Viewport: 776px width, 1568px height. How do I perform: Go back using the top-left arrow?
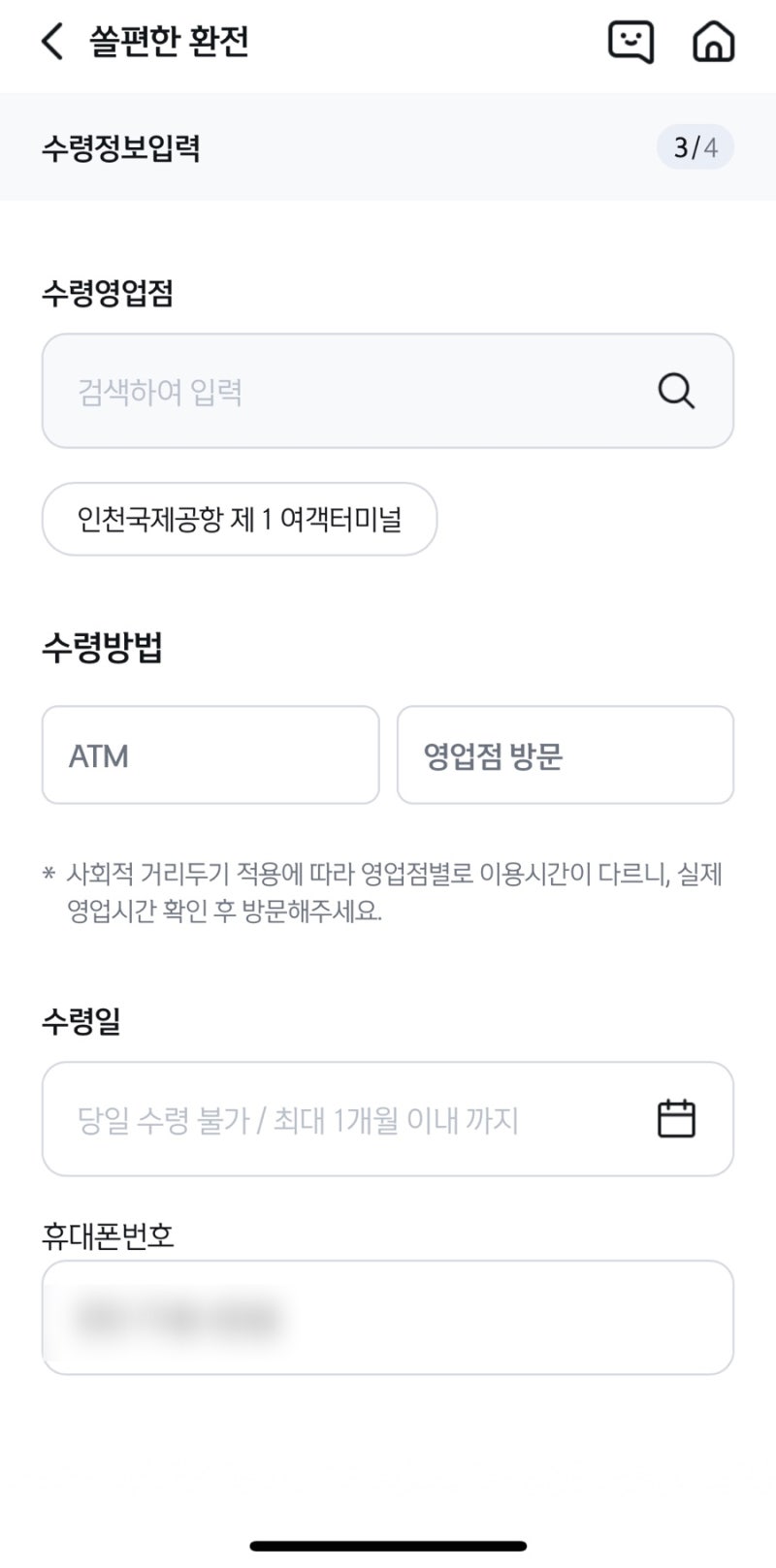(52, 42)
